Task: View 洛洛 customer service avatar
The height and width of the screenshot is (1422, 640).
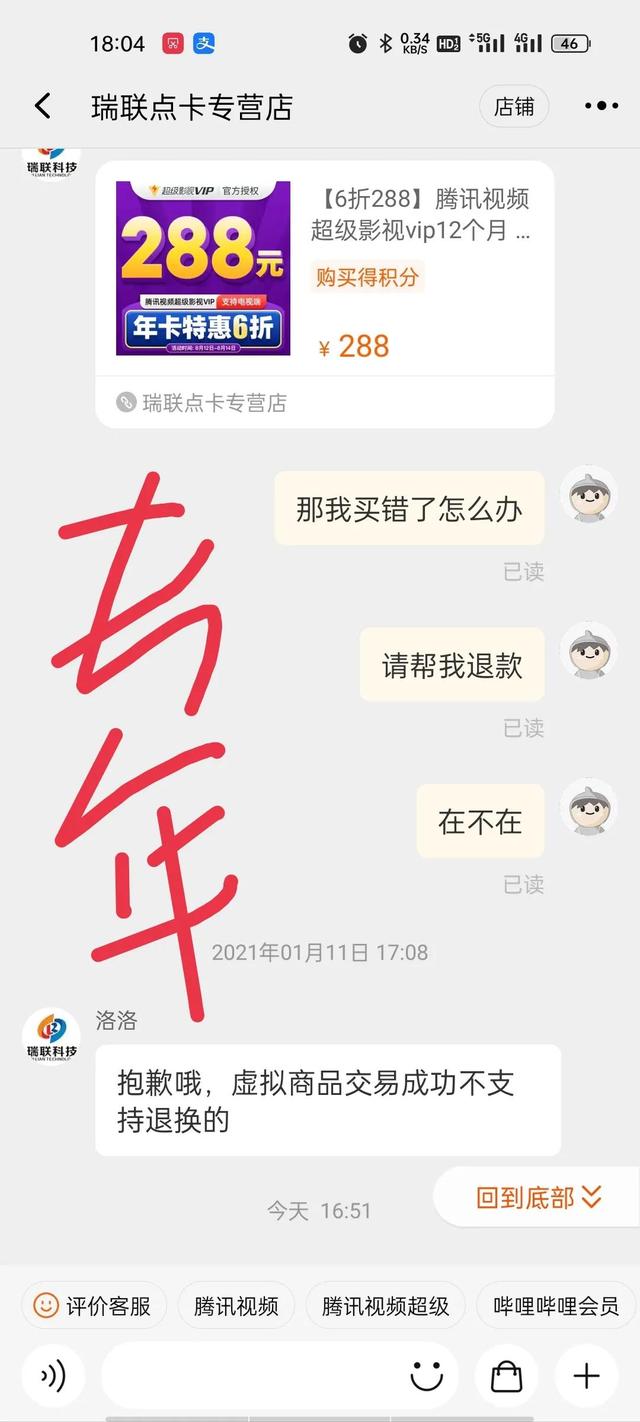Action: pos(52,1036)
